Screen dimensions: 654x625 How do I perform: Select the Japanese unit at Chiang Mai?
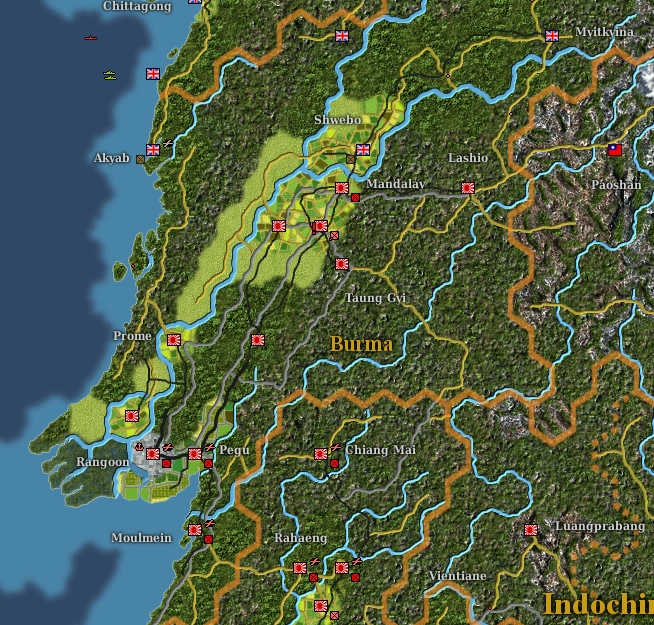(x=321, y=454)
